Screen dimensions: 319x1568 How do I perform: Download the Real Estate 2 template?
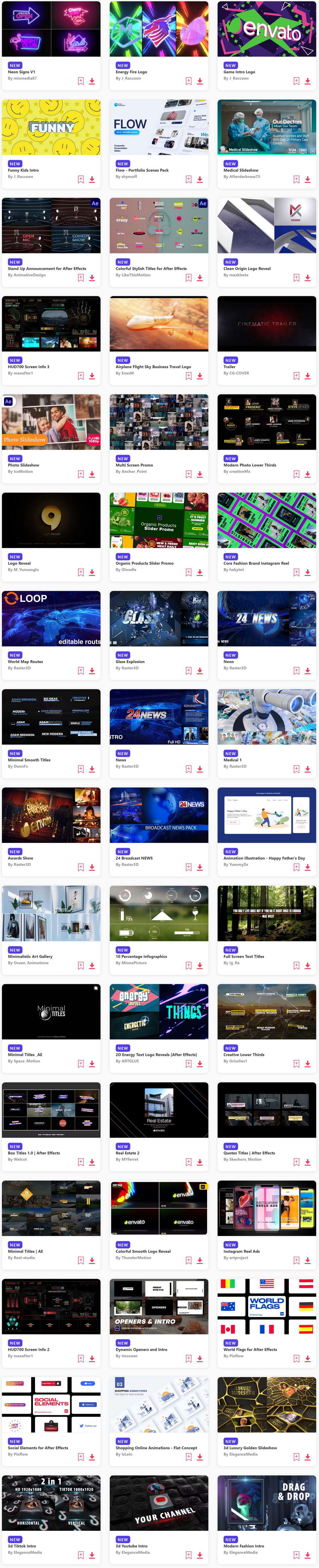(x=200, y=1162)
